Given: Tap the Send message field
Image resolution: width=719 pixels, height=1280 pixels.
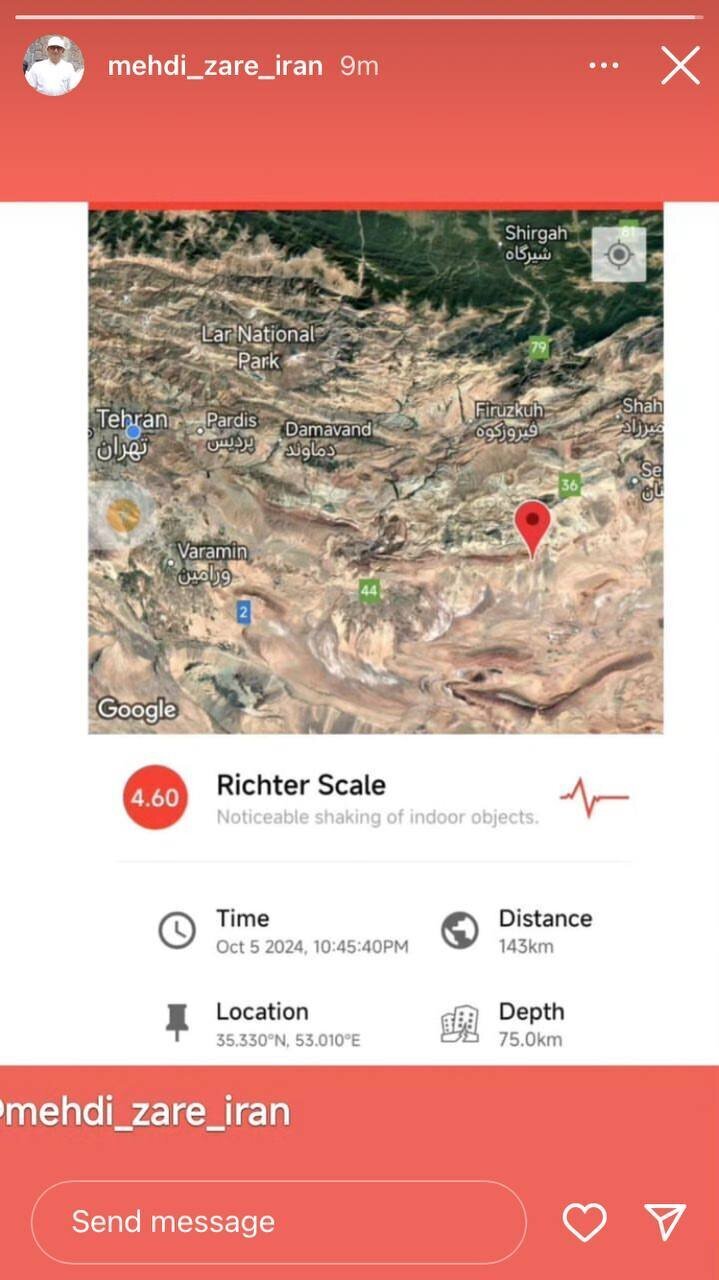Looking at the screenshot, I should 278,1221.
